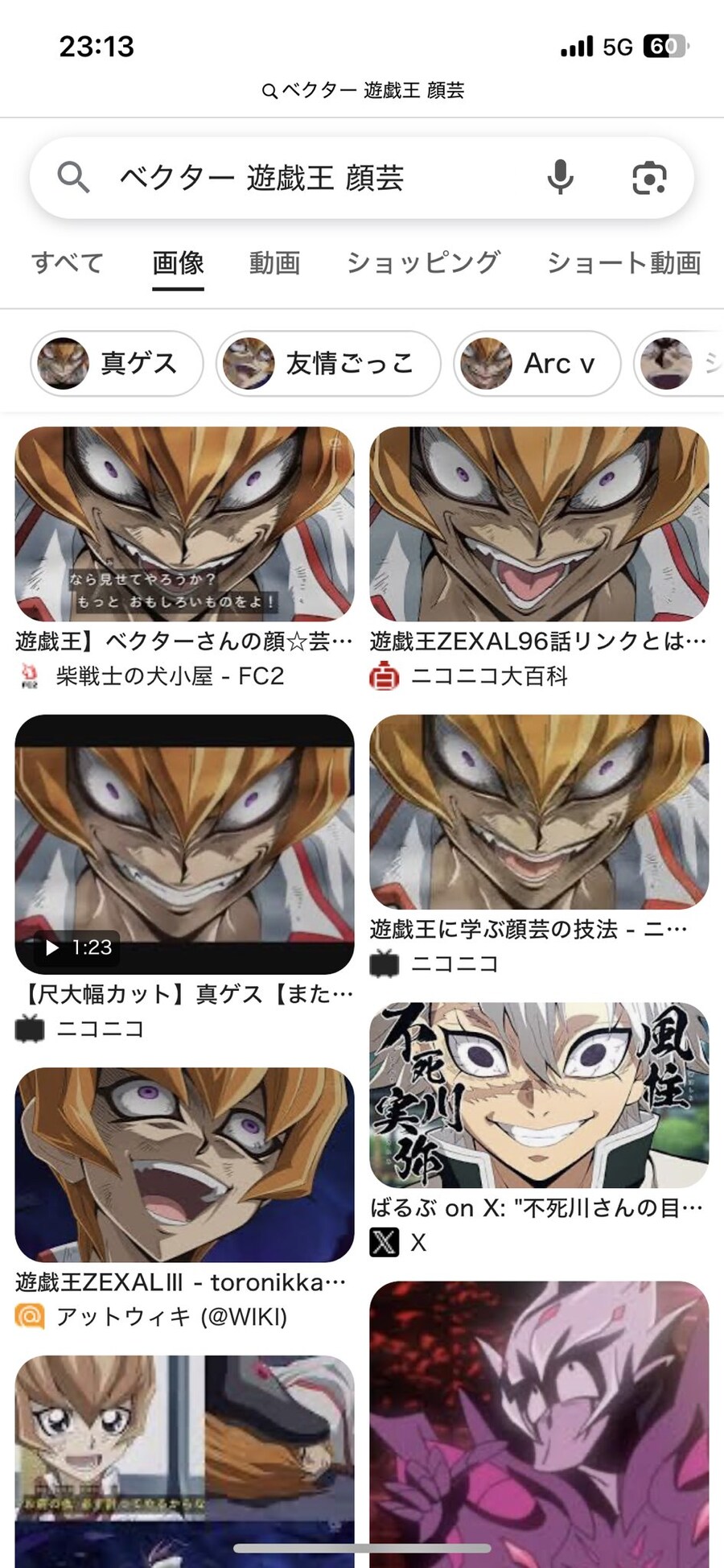Open Google Lens camera search
Screen dimensions: 724x1568
coord(649,178)
